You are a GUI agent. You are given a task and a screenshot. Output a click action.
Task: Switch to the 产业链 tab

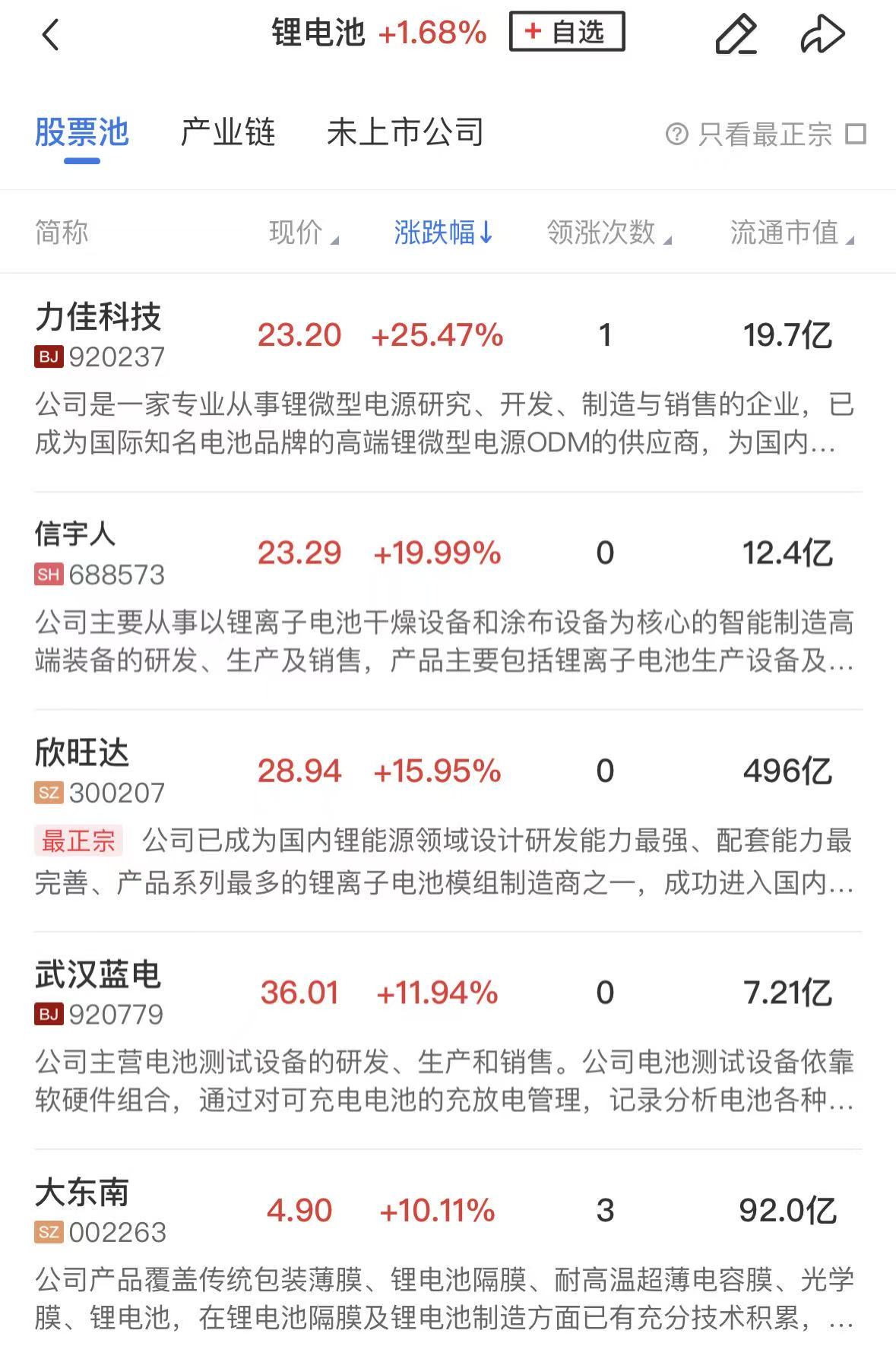pyautogui.click(x=227, y=132)
